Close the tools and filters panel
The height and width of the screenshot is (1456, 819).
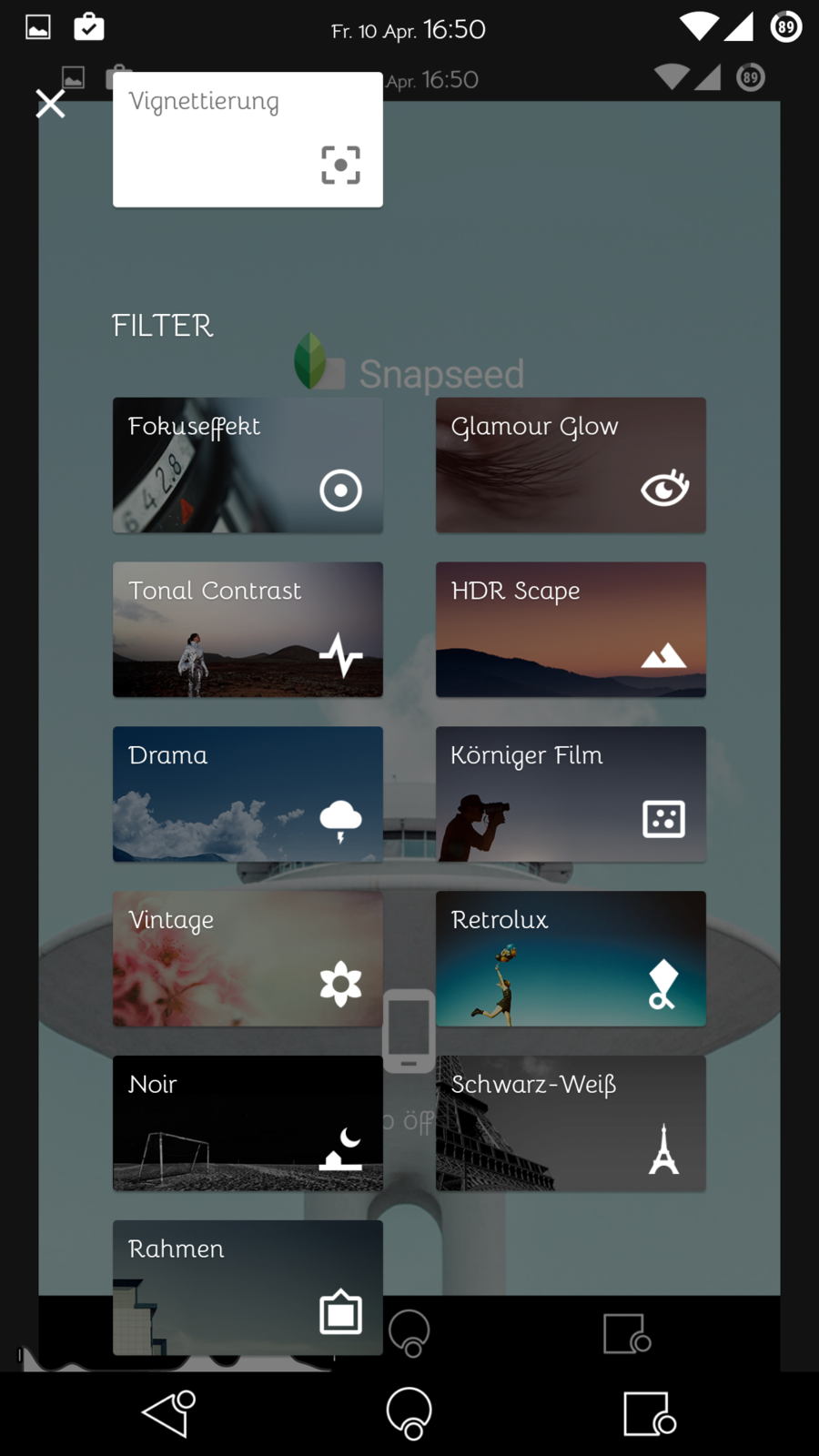[50, 104]
